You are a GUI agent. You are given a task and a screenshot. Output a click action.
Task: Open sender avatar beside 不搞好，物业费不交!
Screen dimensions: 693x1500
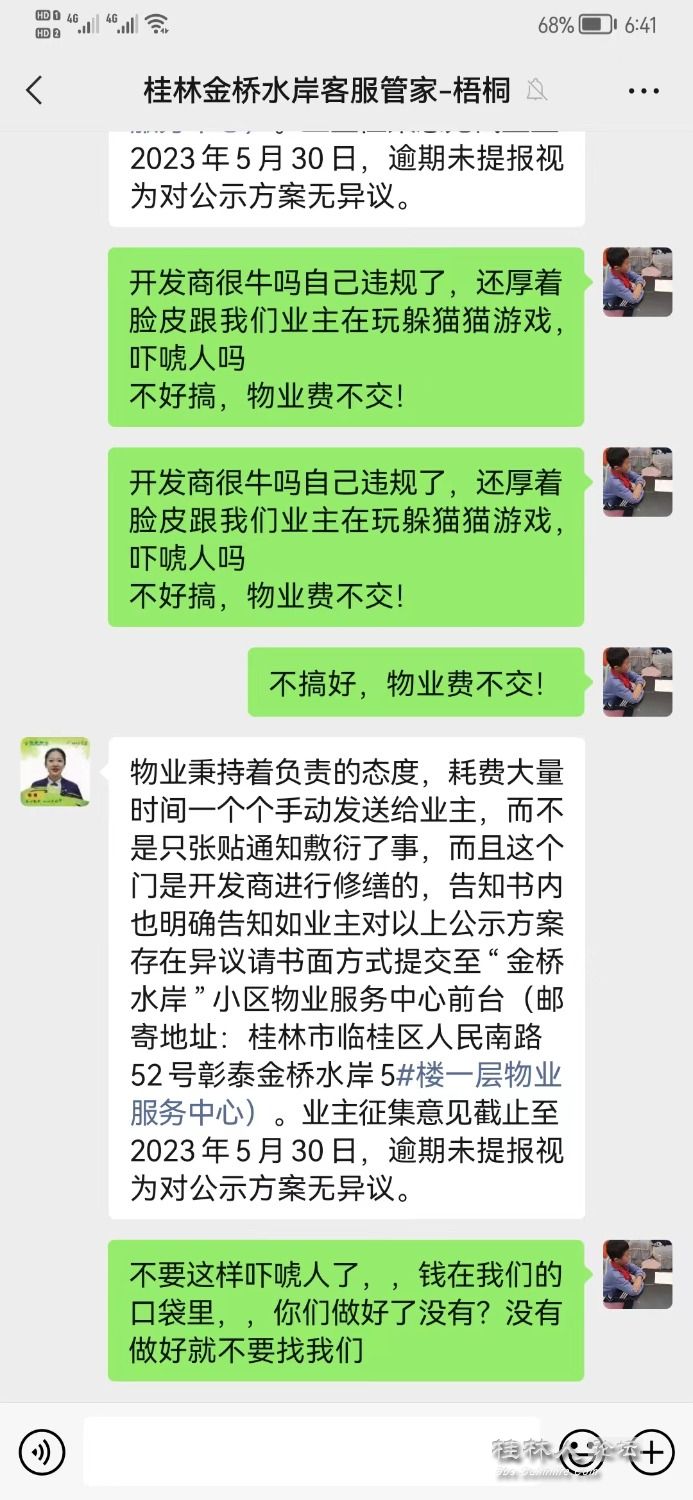click(x=637, y=682)
